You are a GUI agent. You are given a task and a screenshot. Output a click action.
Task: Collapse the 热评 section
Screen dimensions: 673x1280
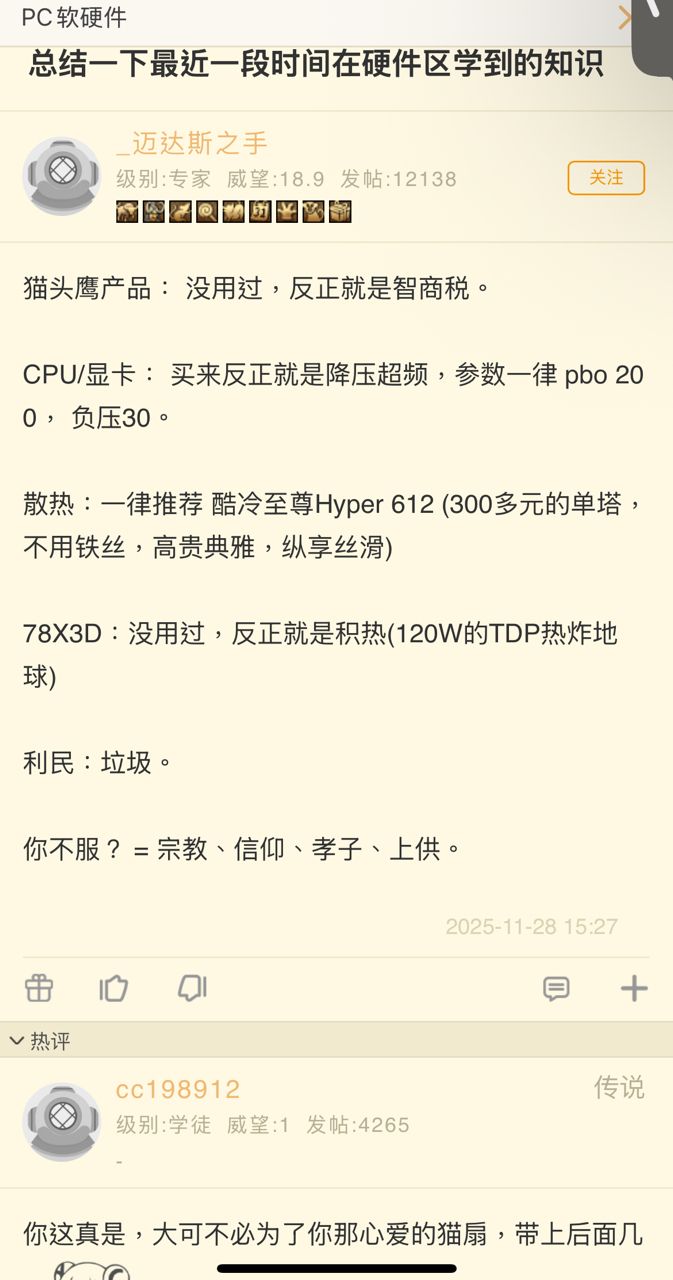[x=40, y=1041]
